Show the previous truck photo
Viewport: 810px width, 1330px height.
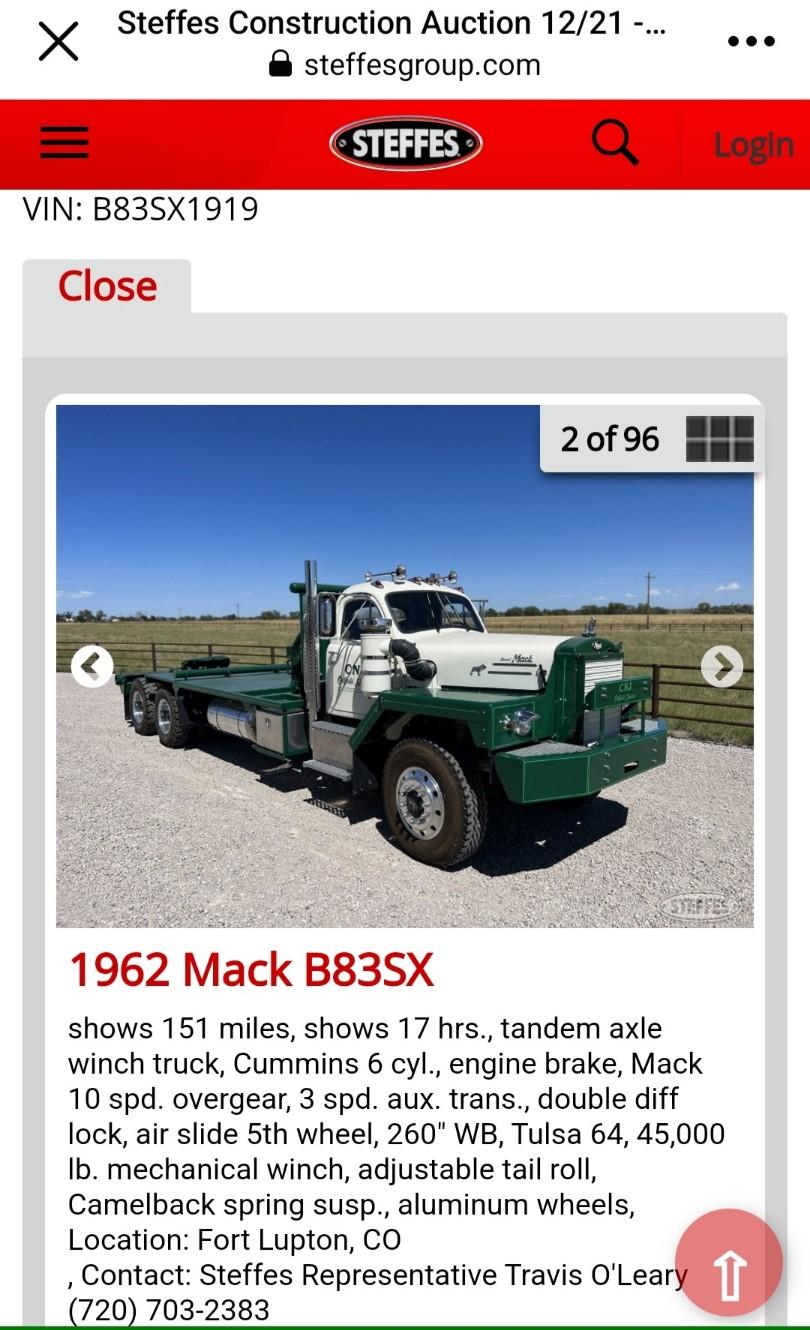click(x=92, y=666)
